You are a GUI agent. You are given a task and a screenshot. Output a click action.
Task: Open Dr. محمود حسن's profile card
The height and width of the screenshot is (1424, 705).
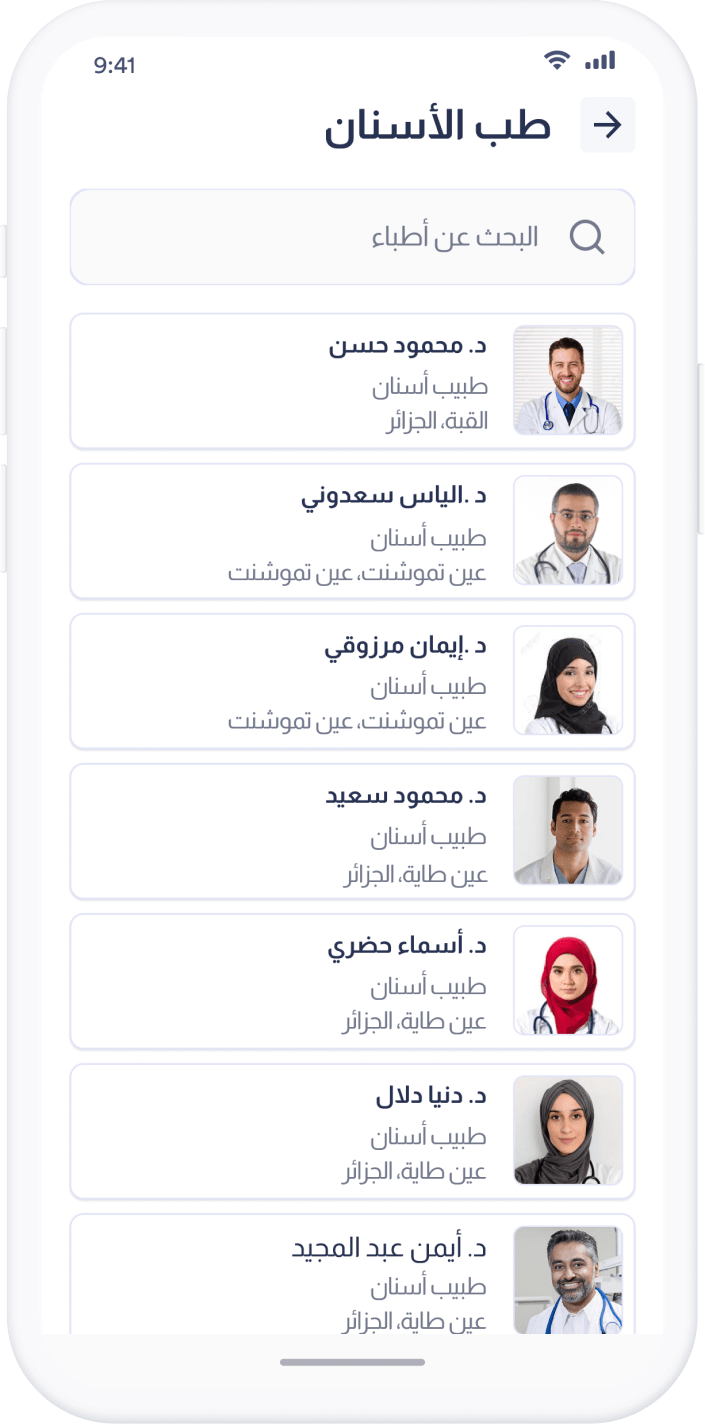[x=352, y=381]
